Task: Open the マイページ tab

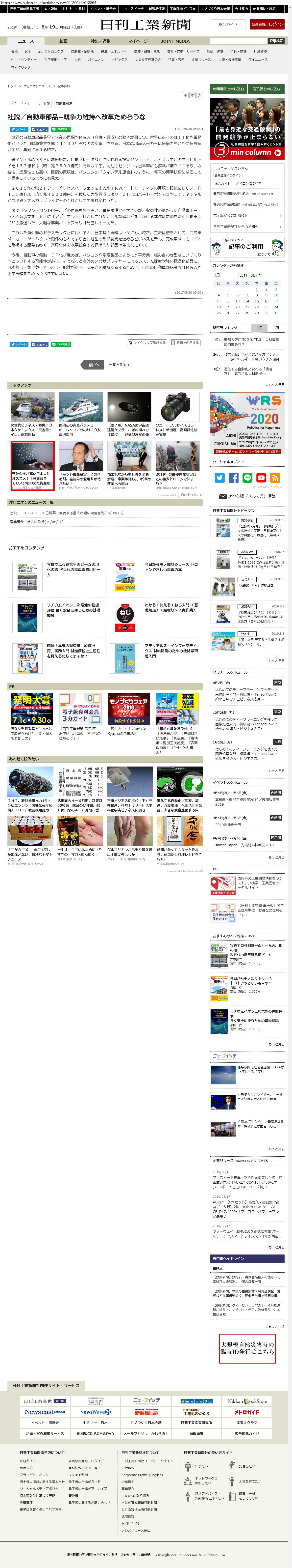Action: click(138, 41)
